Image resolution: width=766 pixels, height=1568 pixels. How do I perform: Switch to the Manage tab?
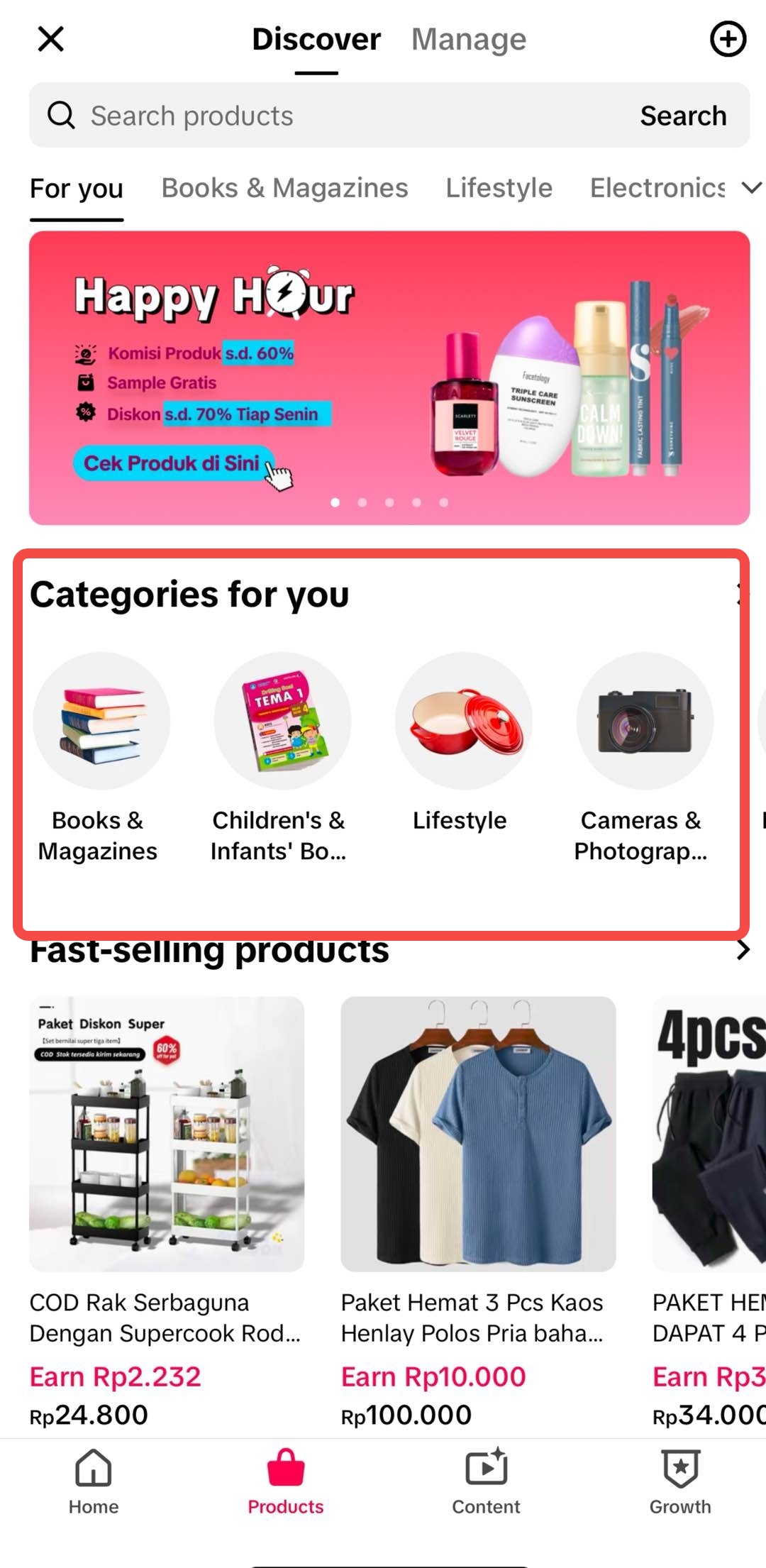click(x=469, y=40)
